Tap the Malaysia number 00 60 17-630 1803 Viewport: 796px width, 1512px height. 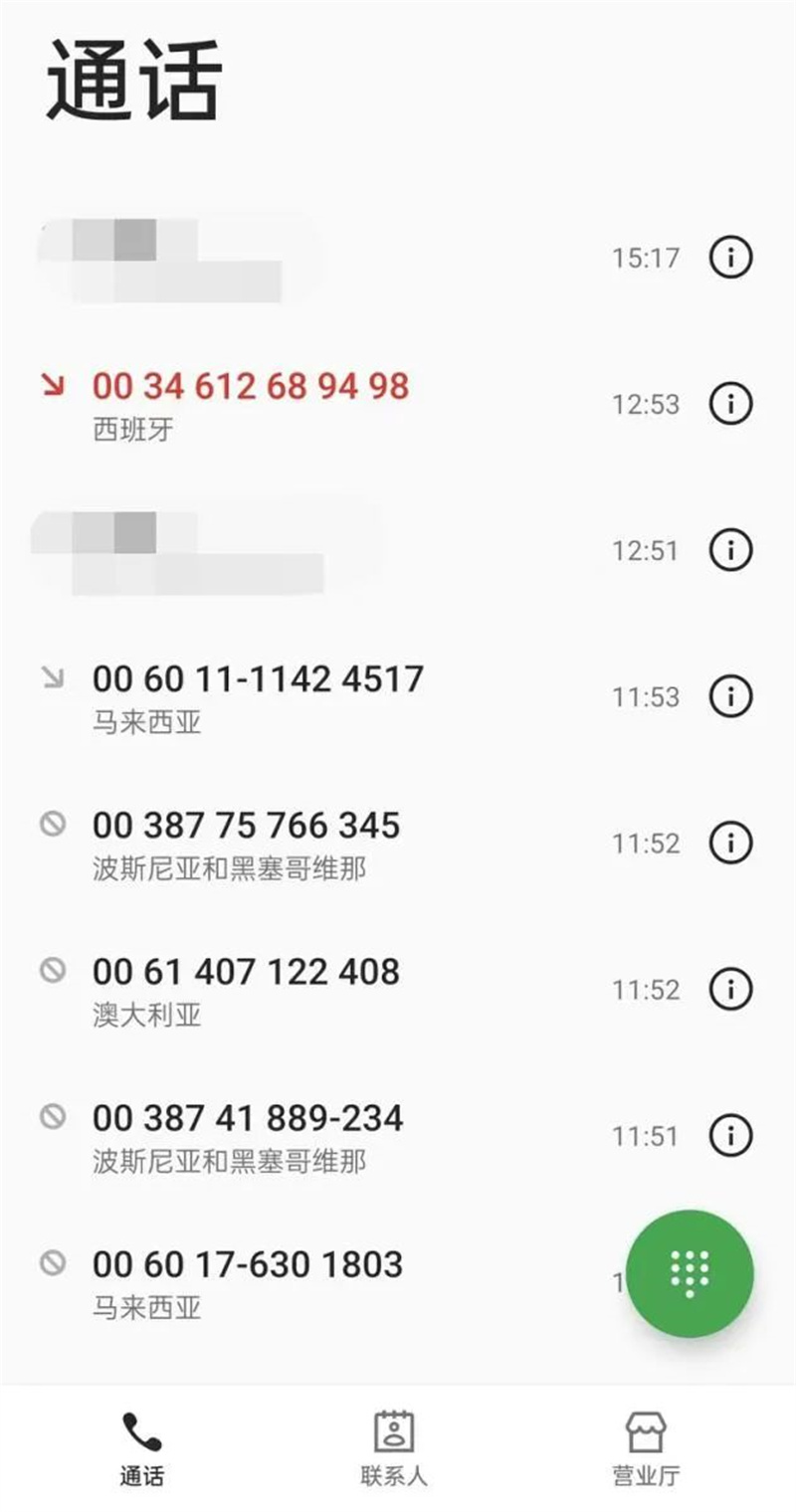pos(245,1264)
